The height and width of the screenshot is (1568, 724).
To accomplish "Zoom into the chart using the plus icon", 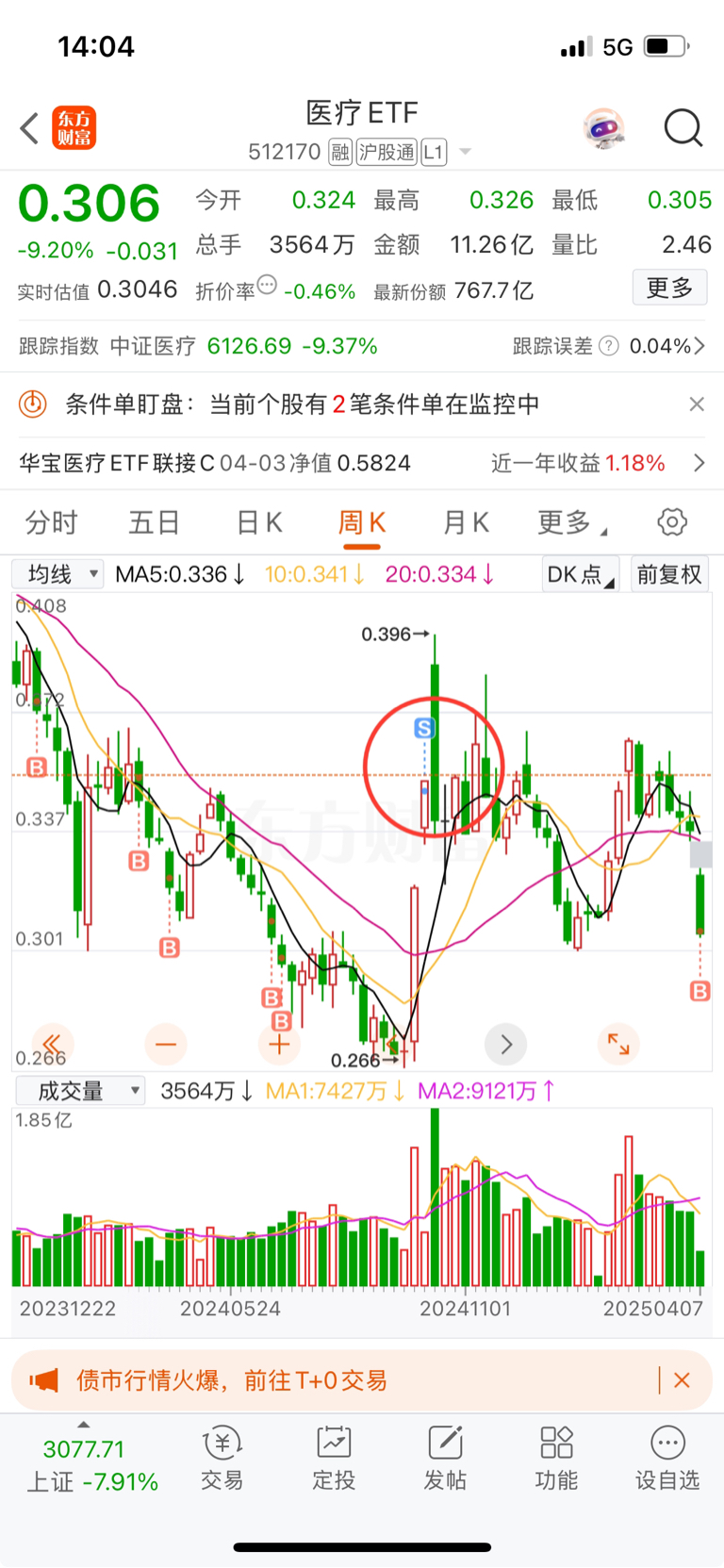I will point(279,1045).
